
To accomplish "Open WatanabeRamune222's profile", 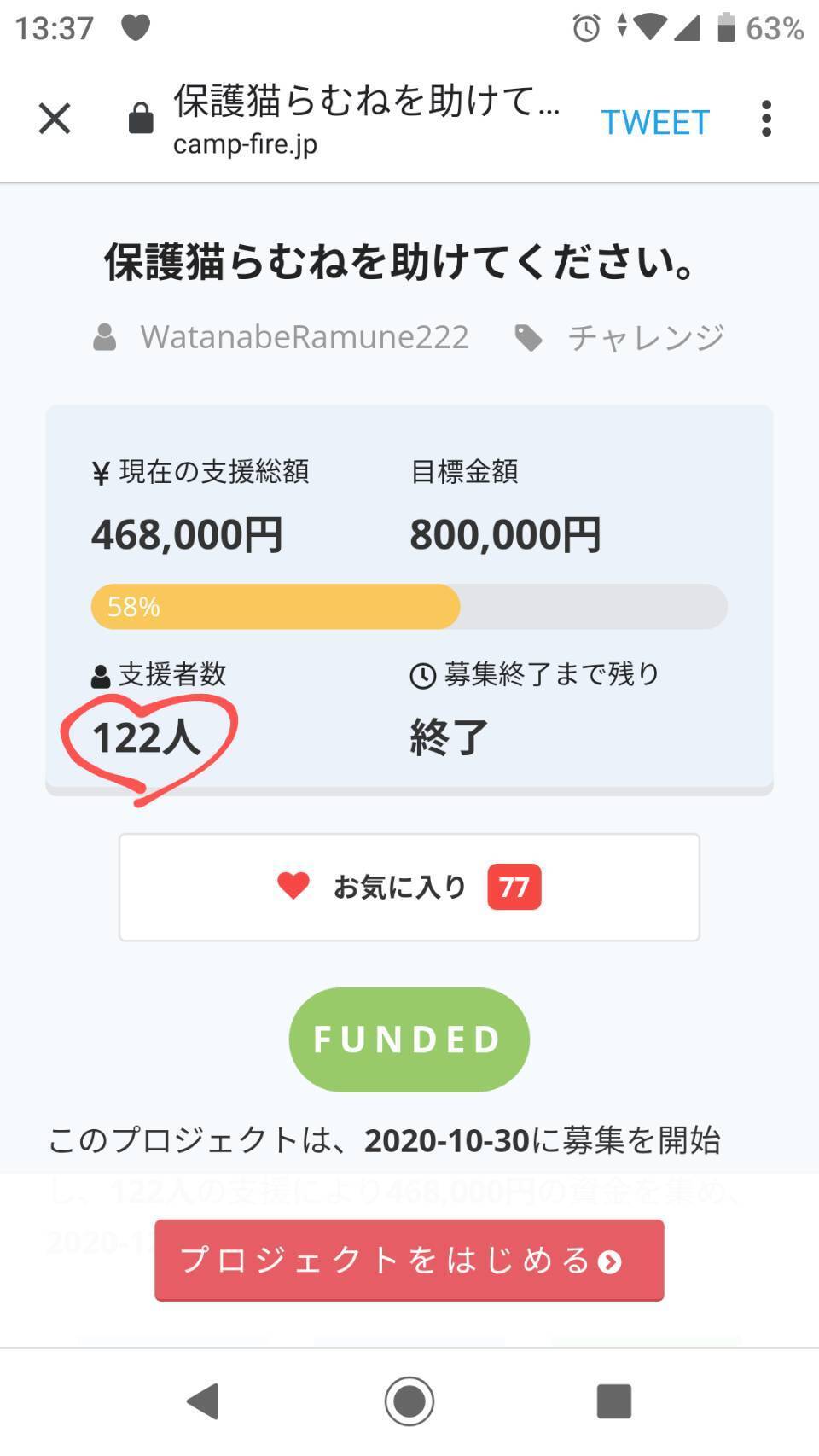I will coord(305,337).
